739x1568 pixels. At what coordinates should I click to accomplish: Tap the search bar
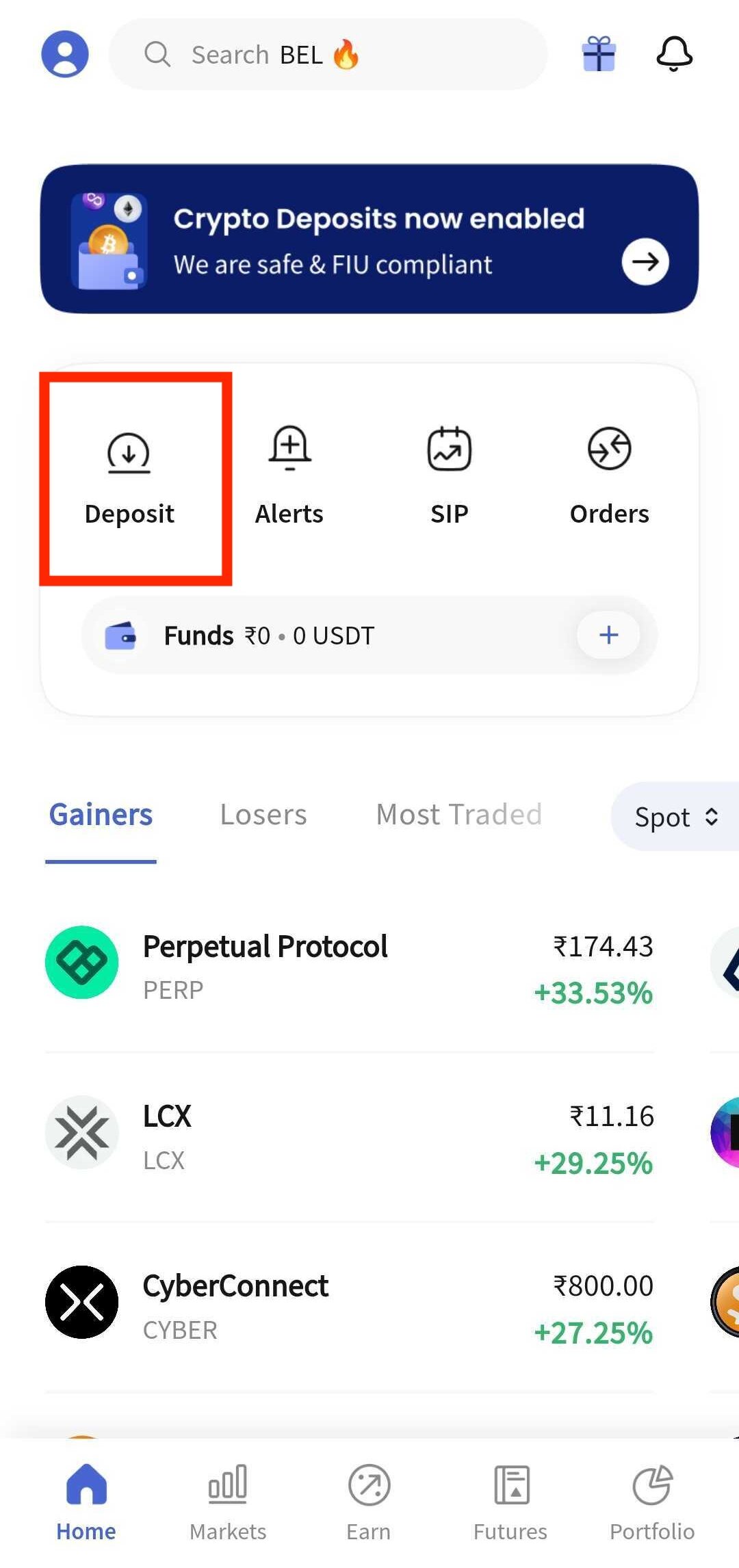[x=328, y=54]
